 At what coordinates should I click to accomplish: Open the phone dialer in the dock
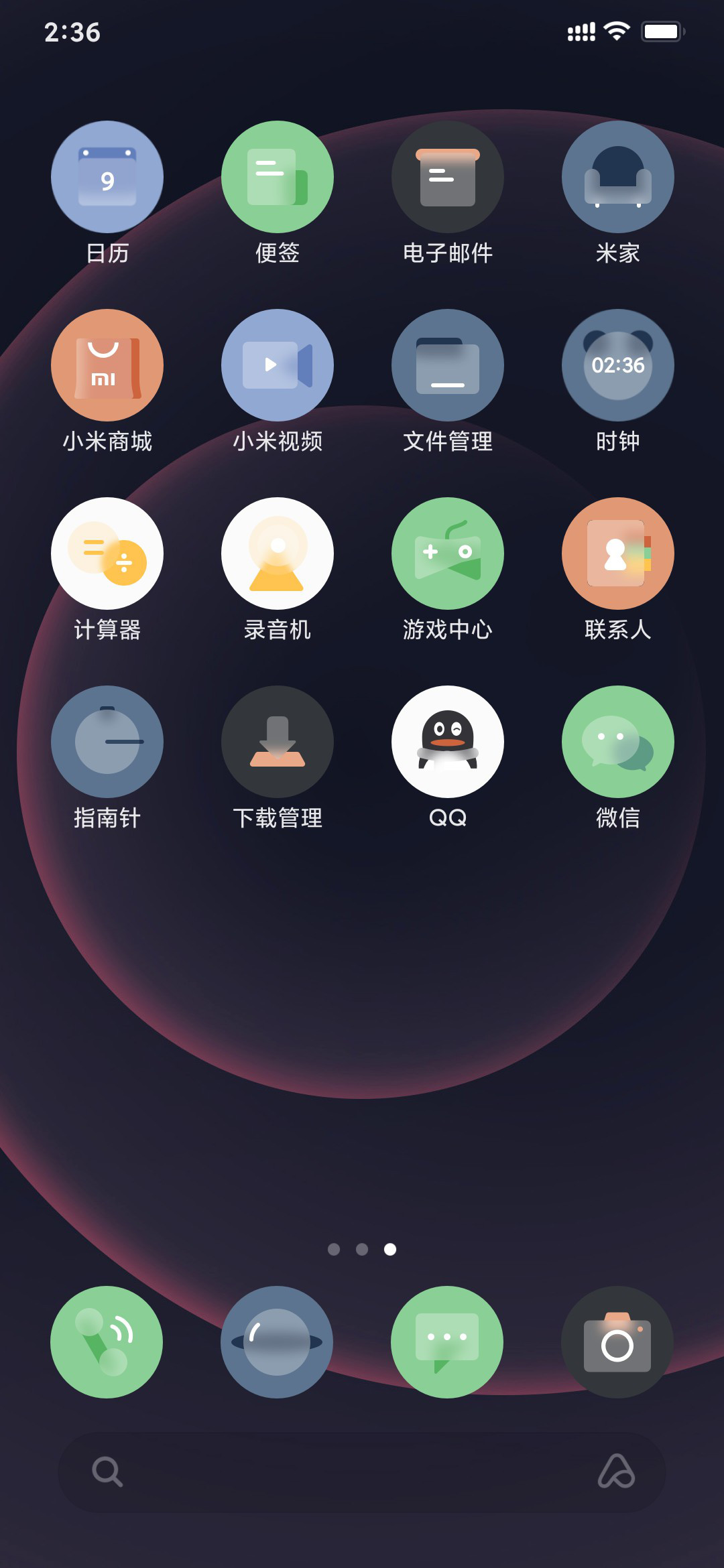107,1342
